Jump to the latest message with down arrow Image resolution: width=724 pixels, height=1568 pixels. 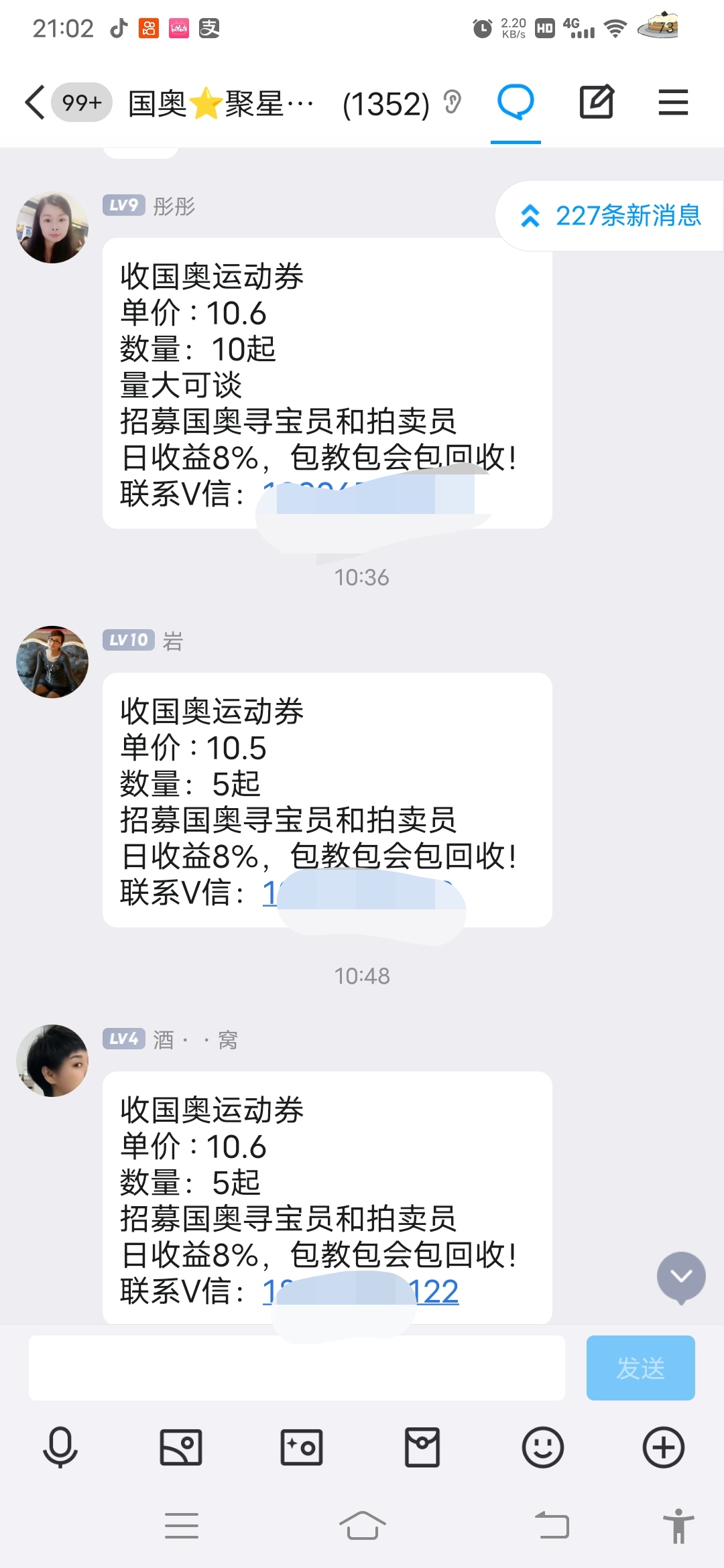(681, 1277)
